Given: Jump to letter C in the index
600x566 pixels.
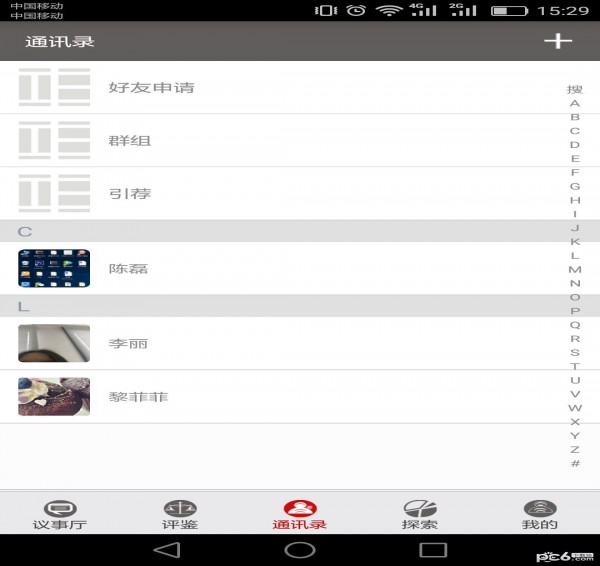Looking at the screenshot, I should tap(575, 130).
